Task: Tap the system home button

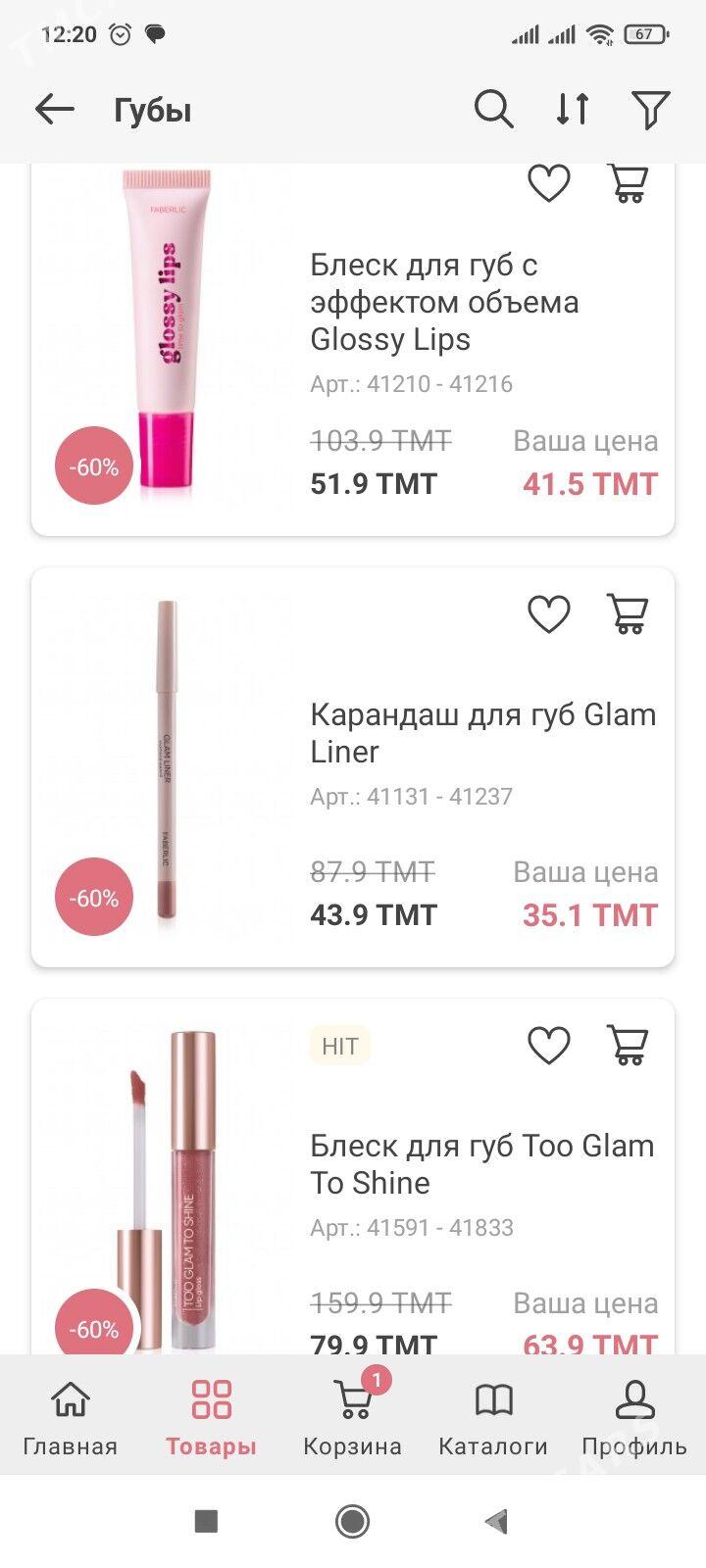Action: click(353, 1521)
